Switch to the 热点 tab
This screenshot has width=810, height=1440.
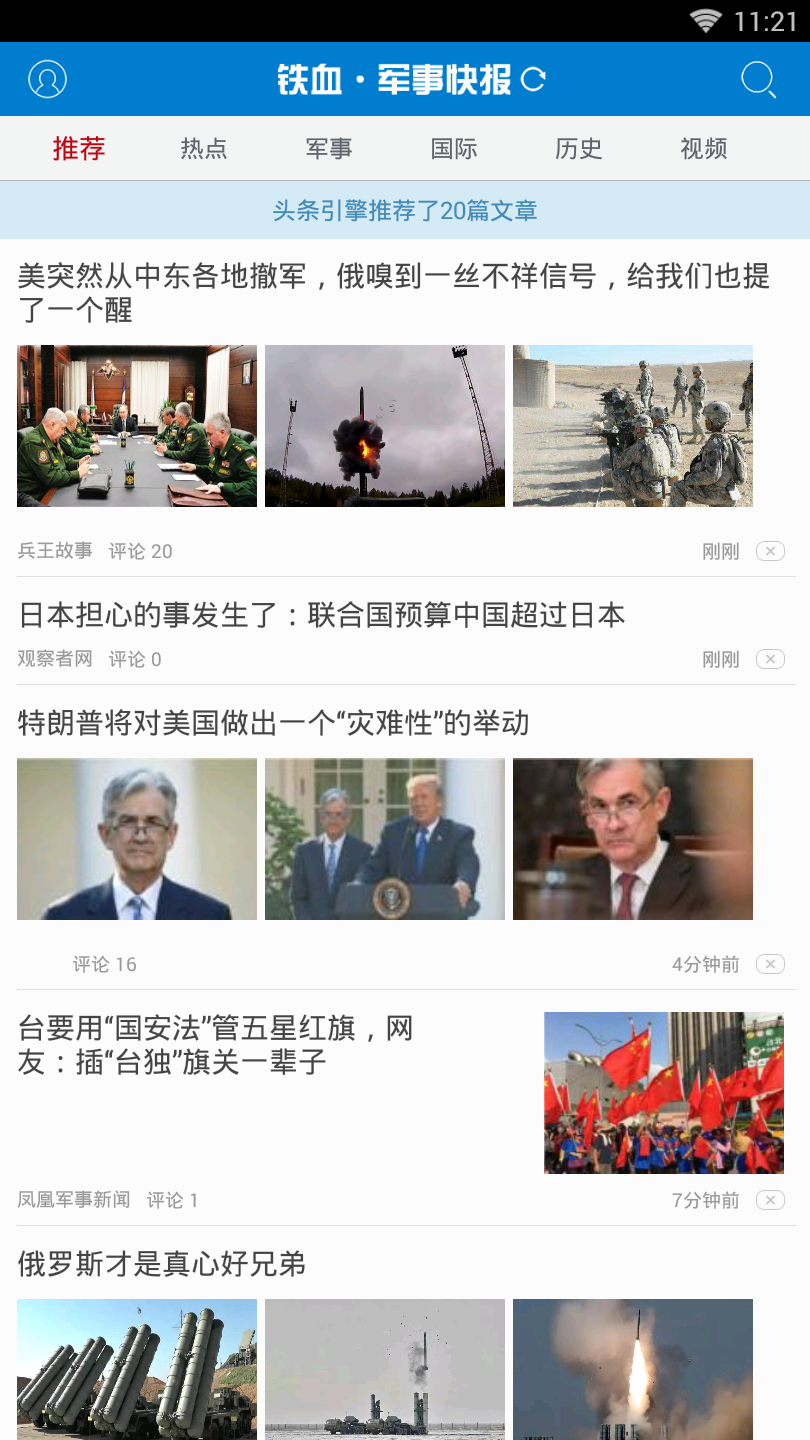tap(204, 149)
